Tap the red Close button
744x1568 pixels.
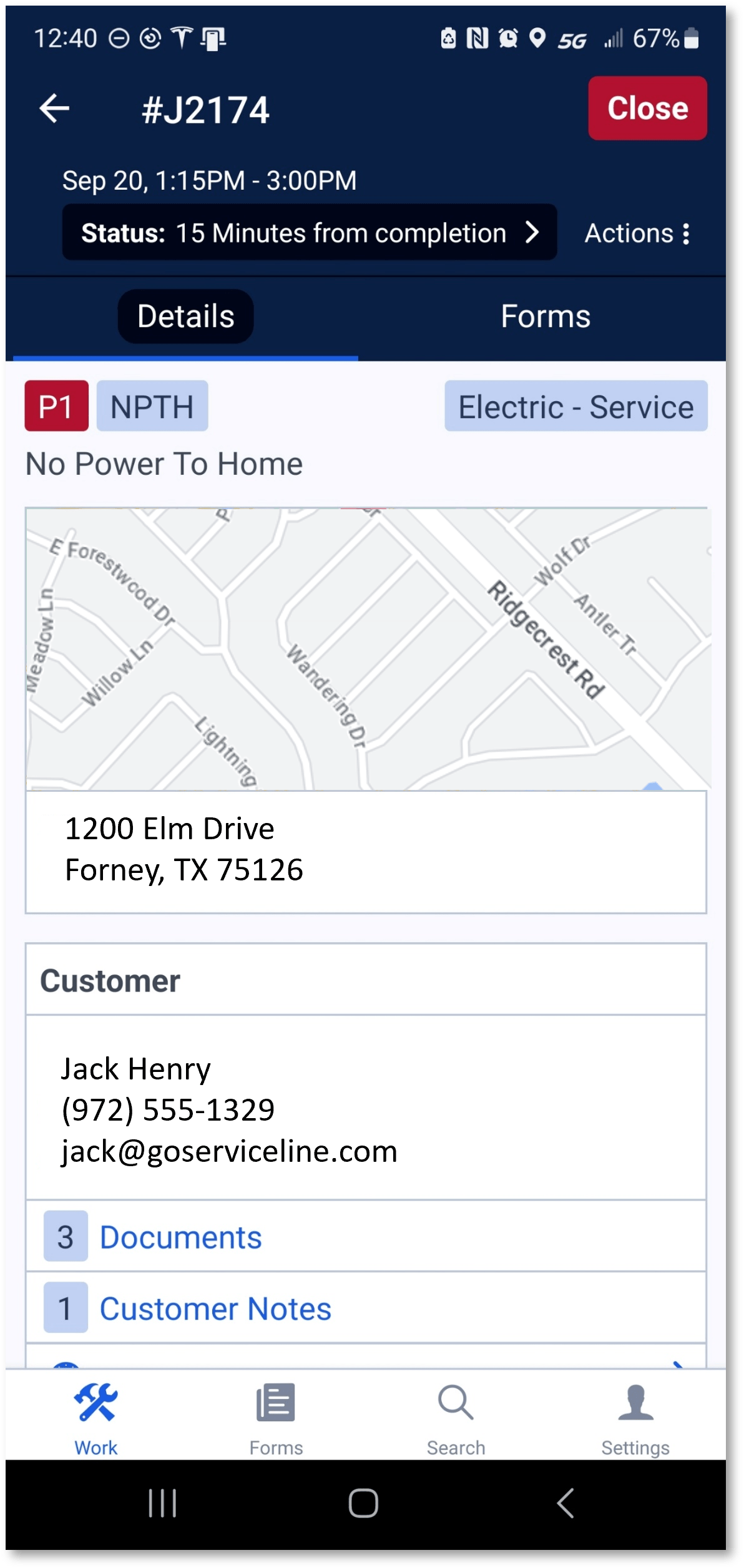(x=647, y=108)
